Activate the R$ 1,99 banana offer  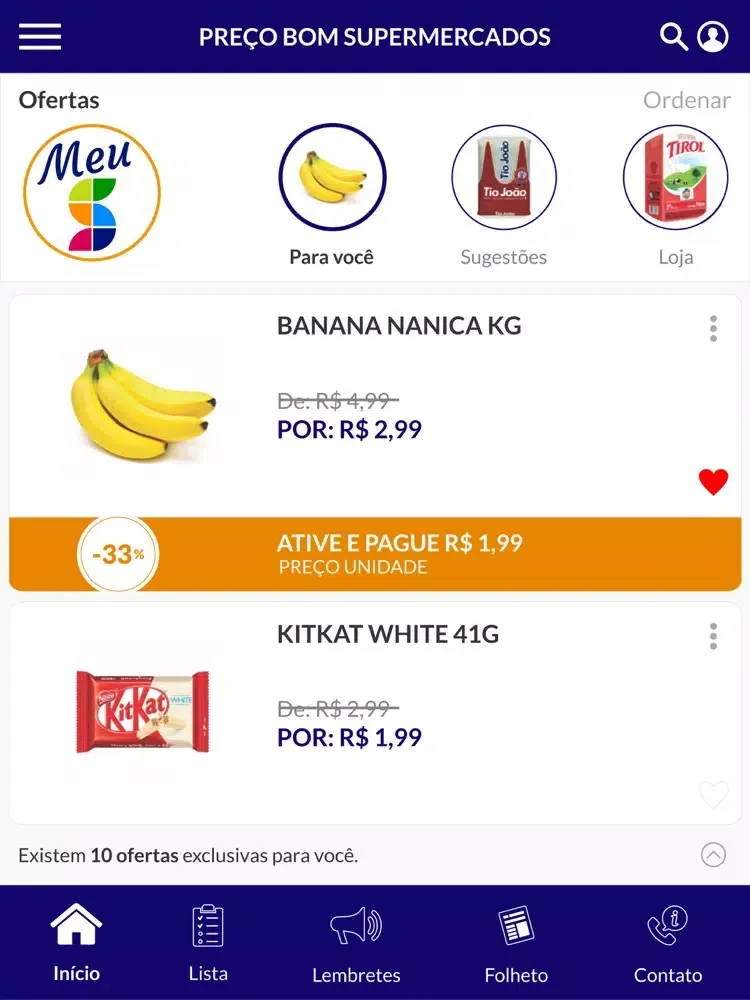pyautogui.click(x=400, y=553)
